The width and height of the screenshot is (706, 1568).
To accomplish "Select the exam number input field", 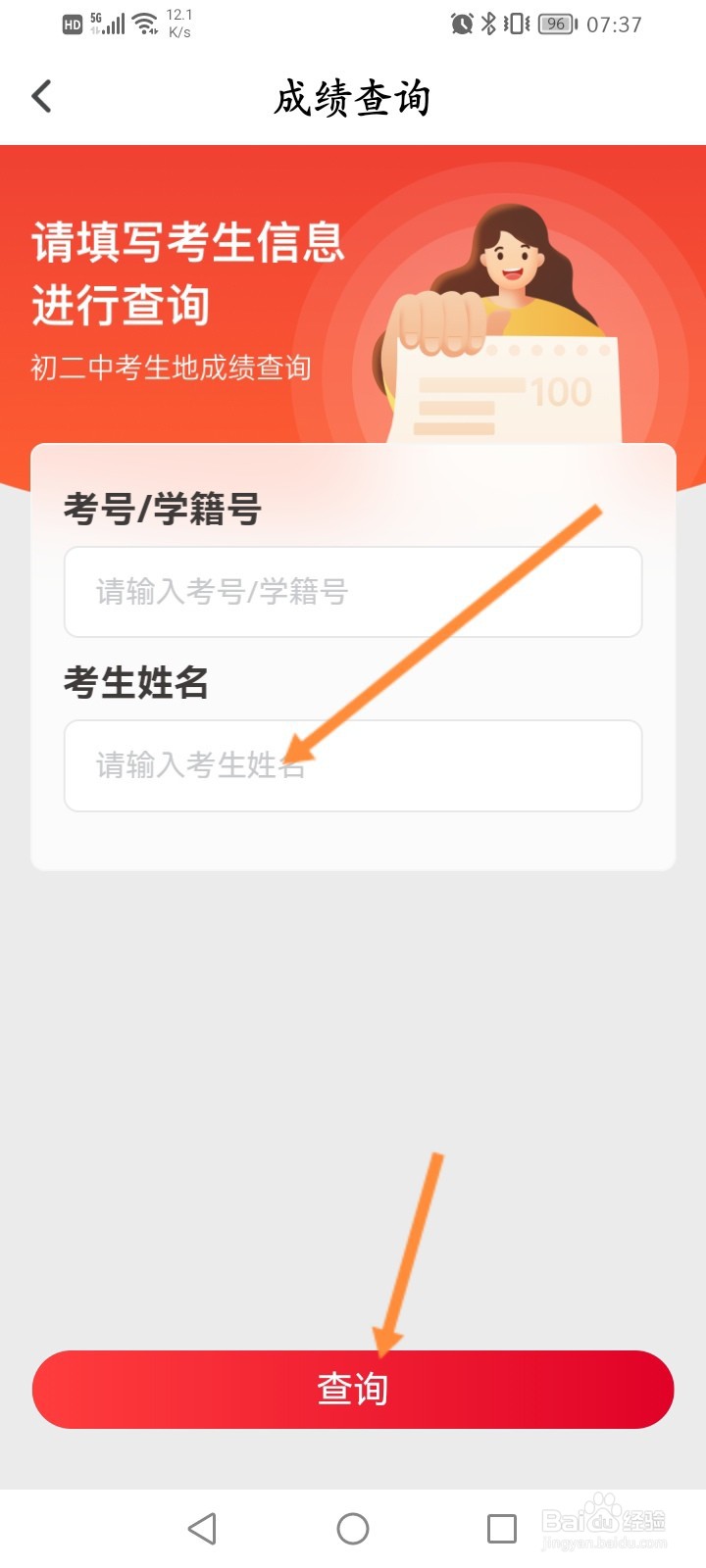I will click(x=353, y=592).
